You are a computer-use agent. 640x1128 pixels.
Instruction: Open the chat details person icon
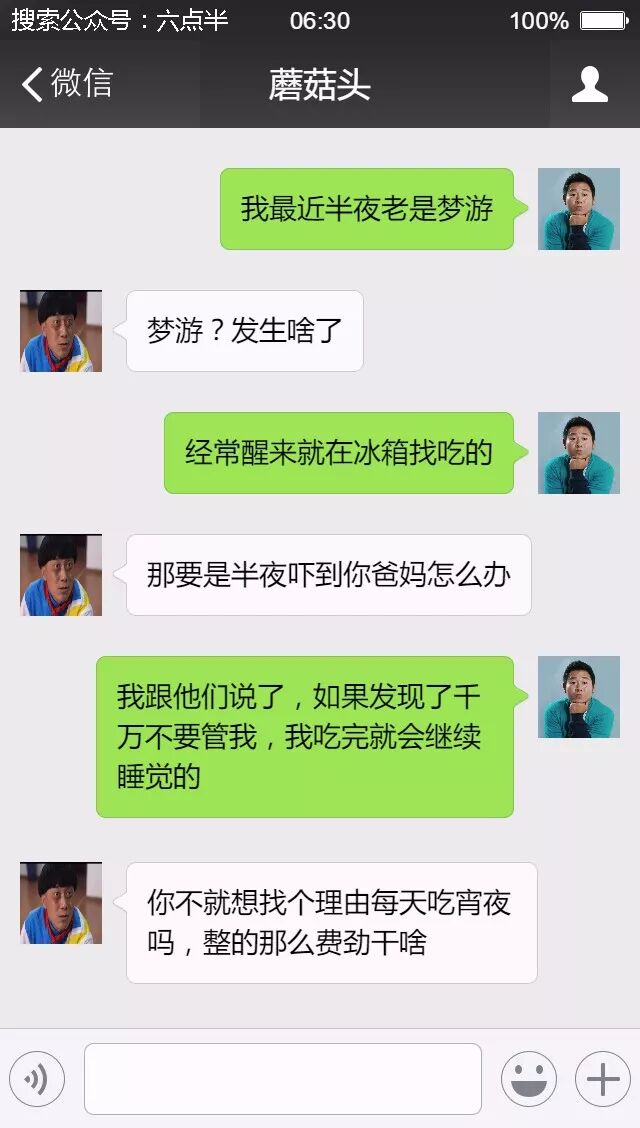pos(589,84)
